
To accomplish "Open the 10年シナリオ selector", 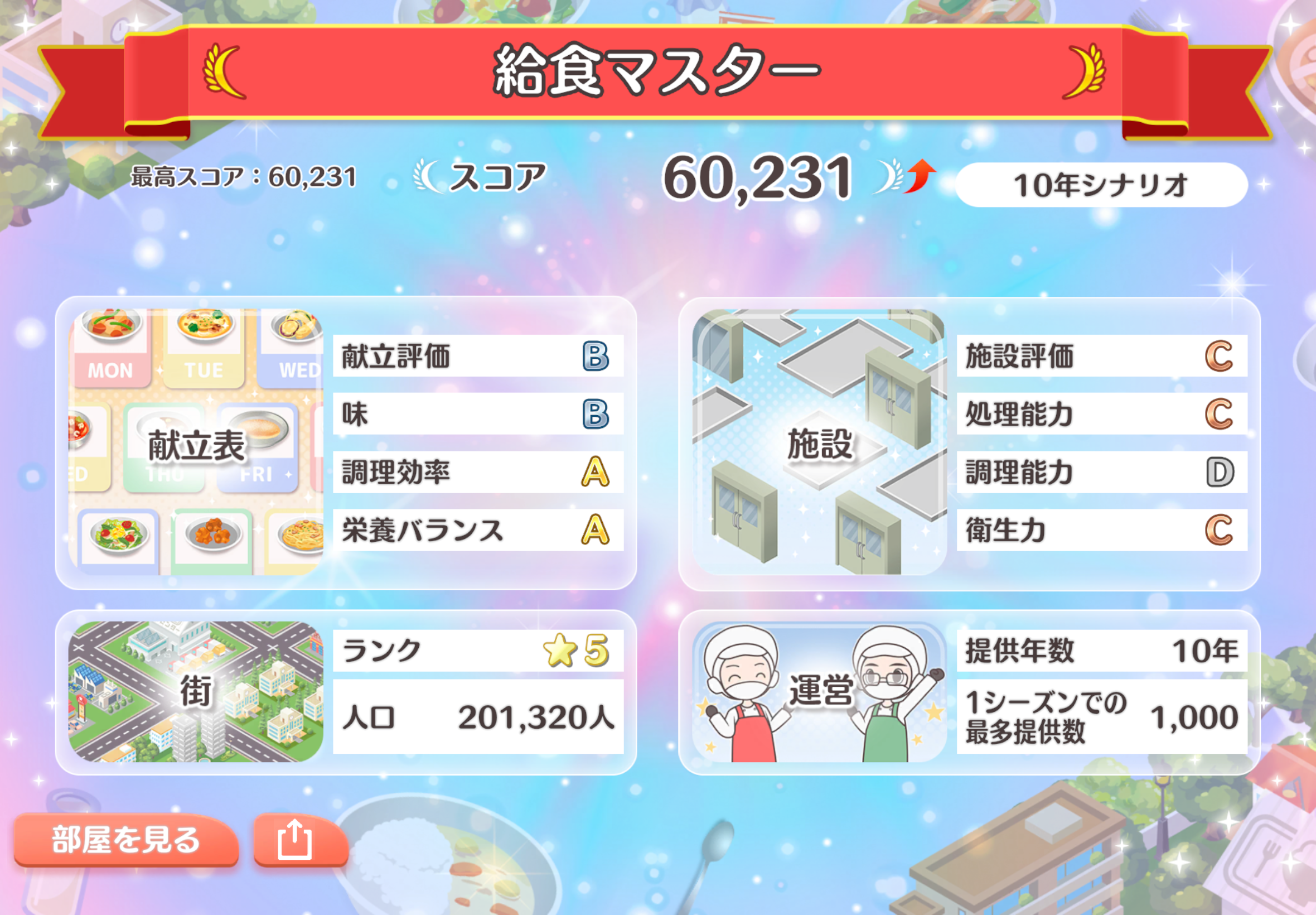I will pos(1101,185).
